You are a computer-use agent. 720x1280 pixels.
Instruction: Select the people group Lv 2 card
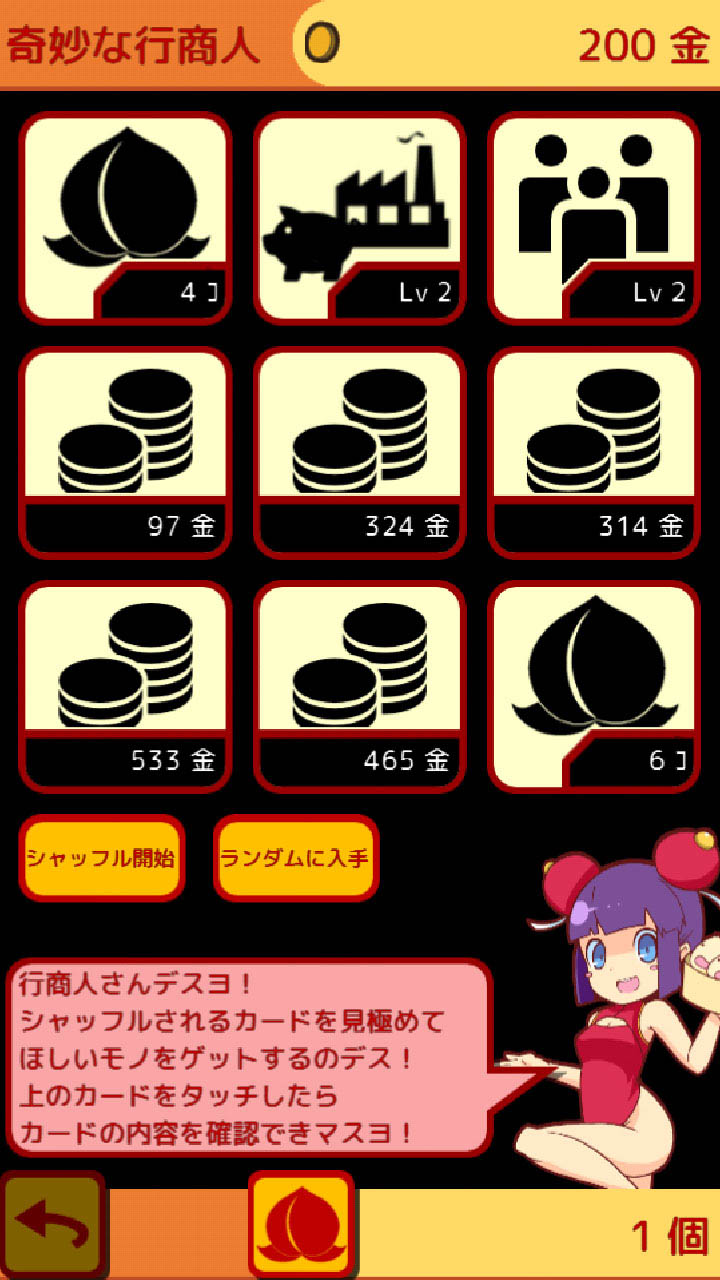[594, 218]
